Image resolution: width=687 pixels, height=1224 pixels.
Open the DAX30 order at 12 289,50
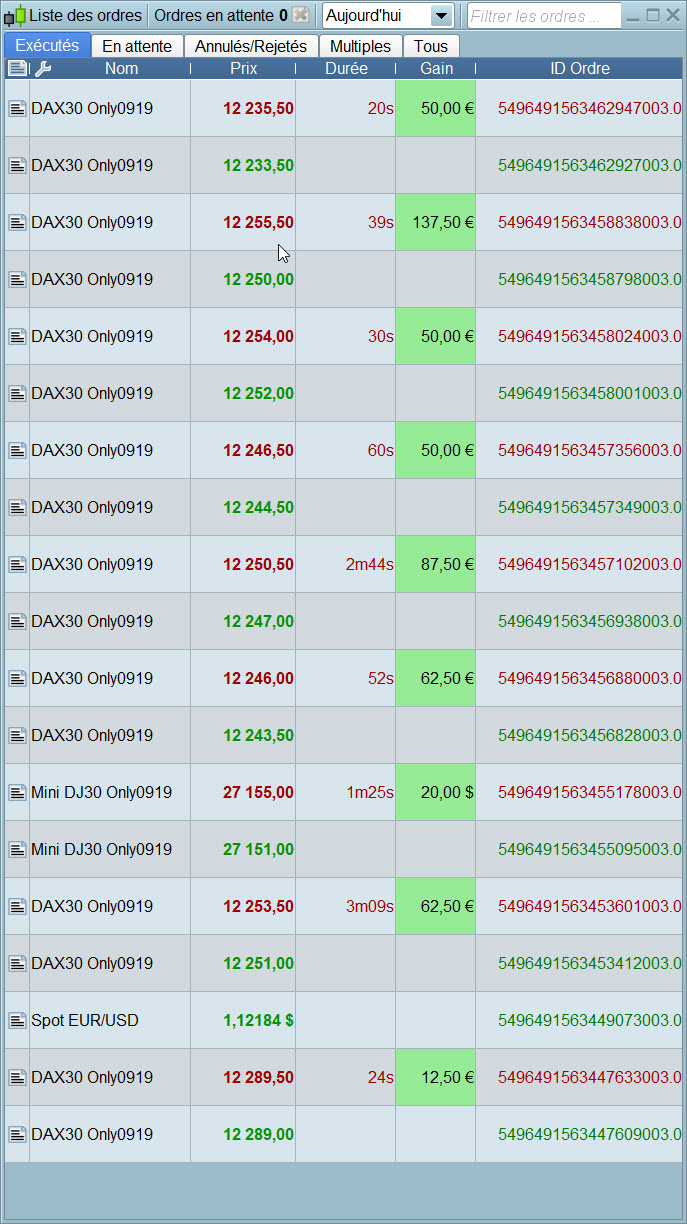coord(92,1077)
